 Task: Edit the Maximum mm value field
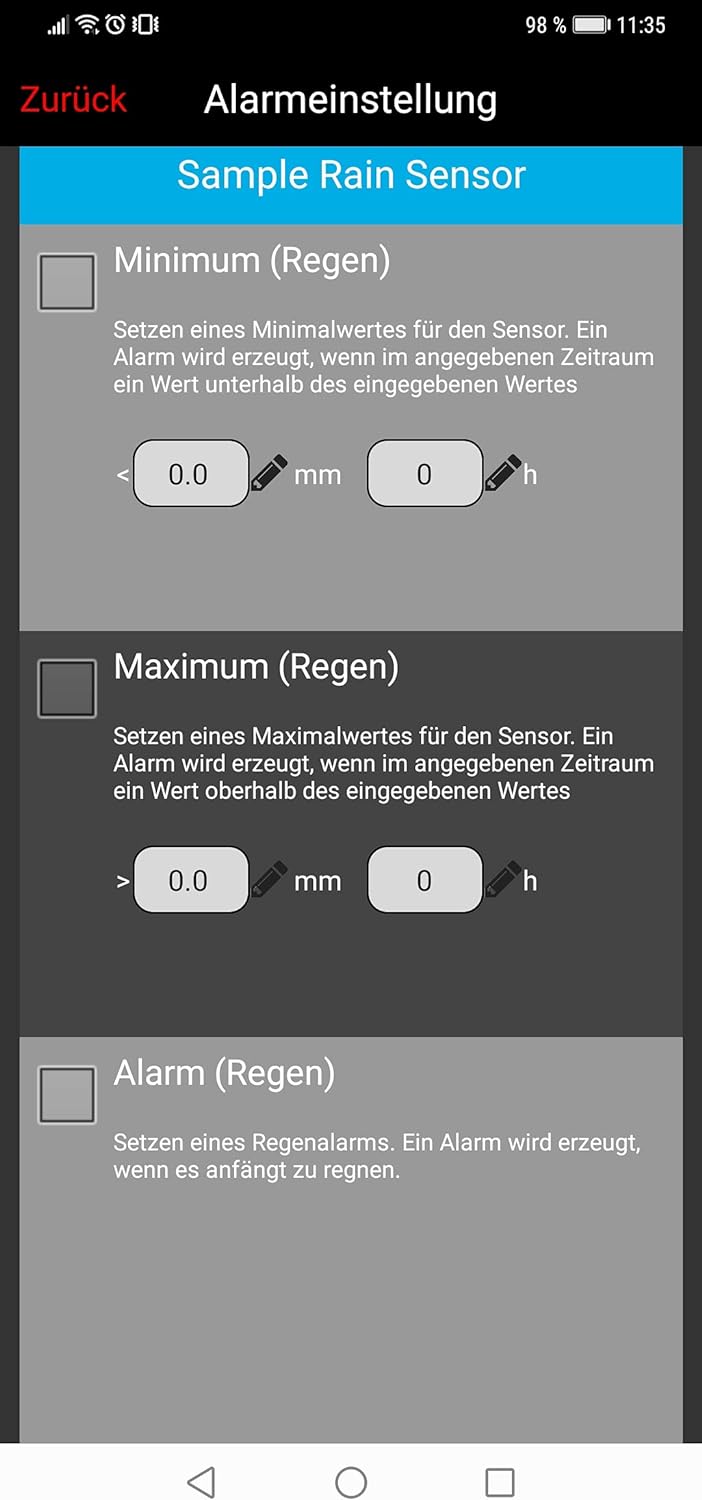[x=190, y=880]
